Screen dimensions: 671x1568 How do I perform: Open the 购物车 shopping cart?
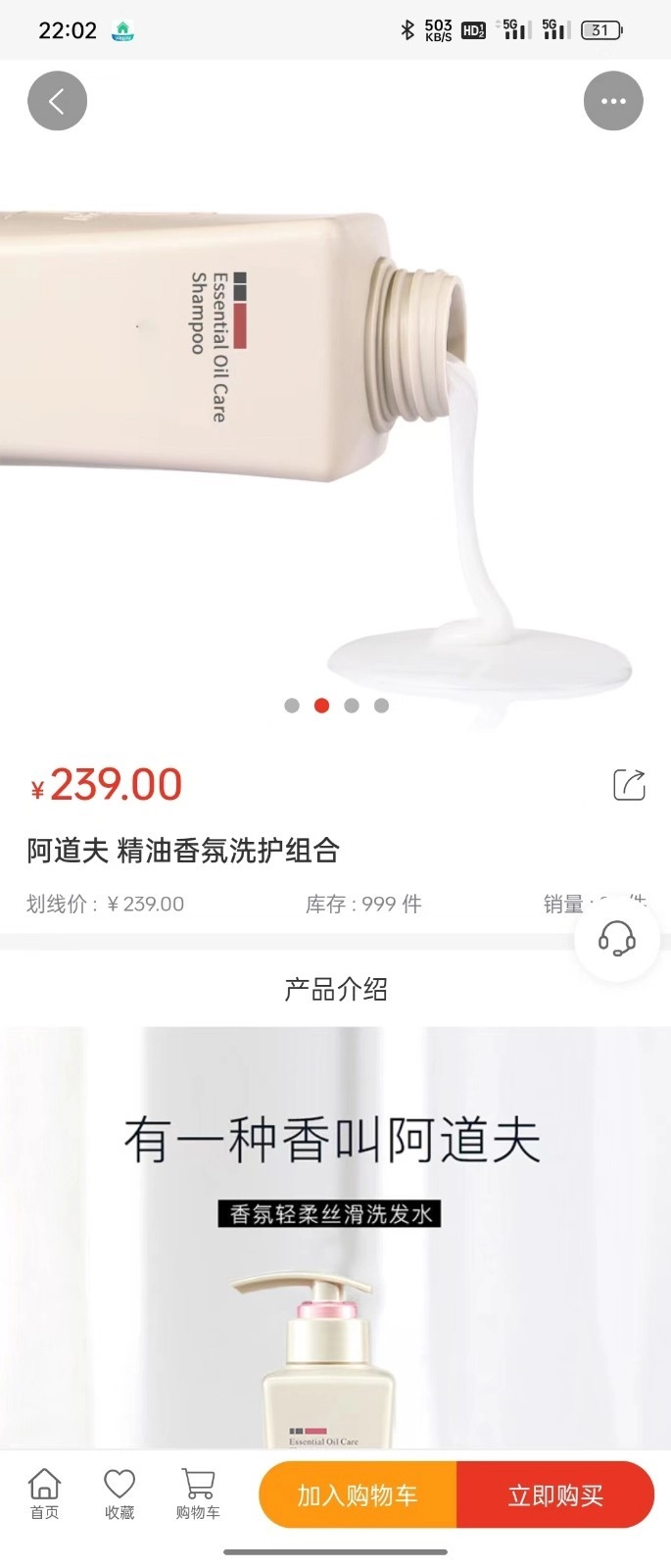(198, 1494)
